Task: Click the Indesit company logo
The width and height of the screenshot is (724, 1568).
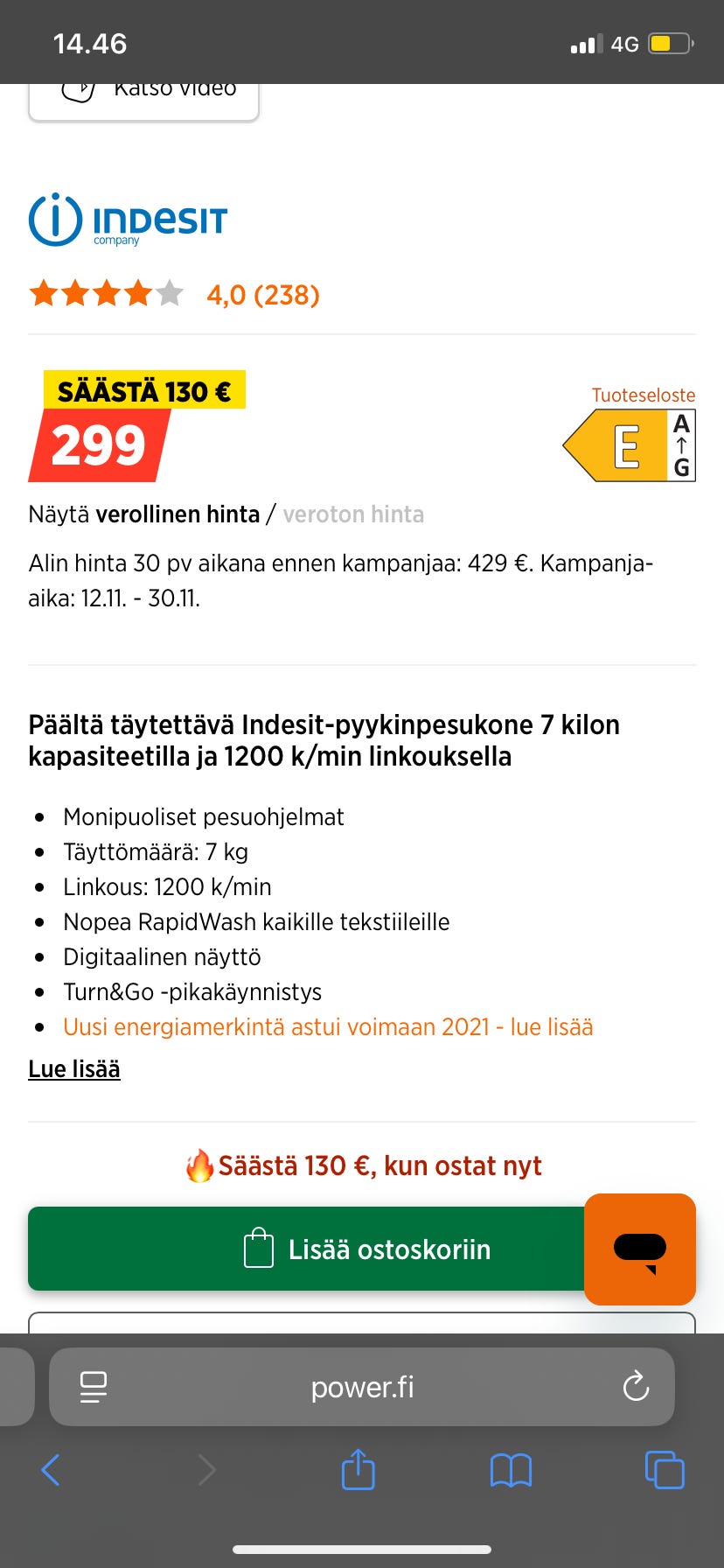Action: pos(127,220)
